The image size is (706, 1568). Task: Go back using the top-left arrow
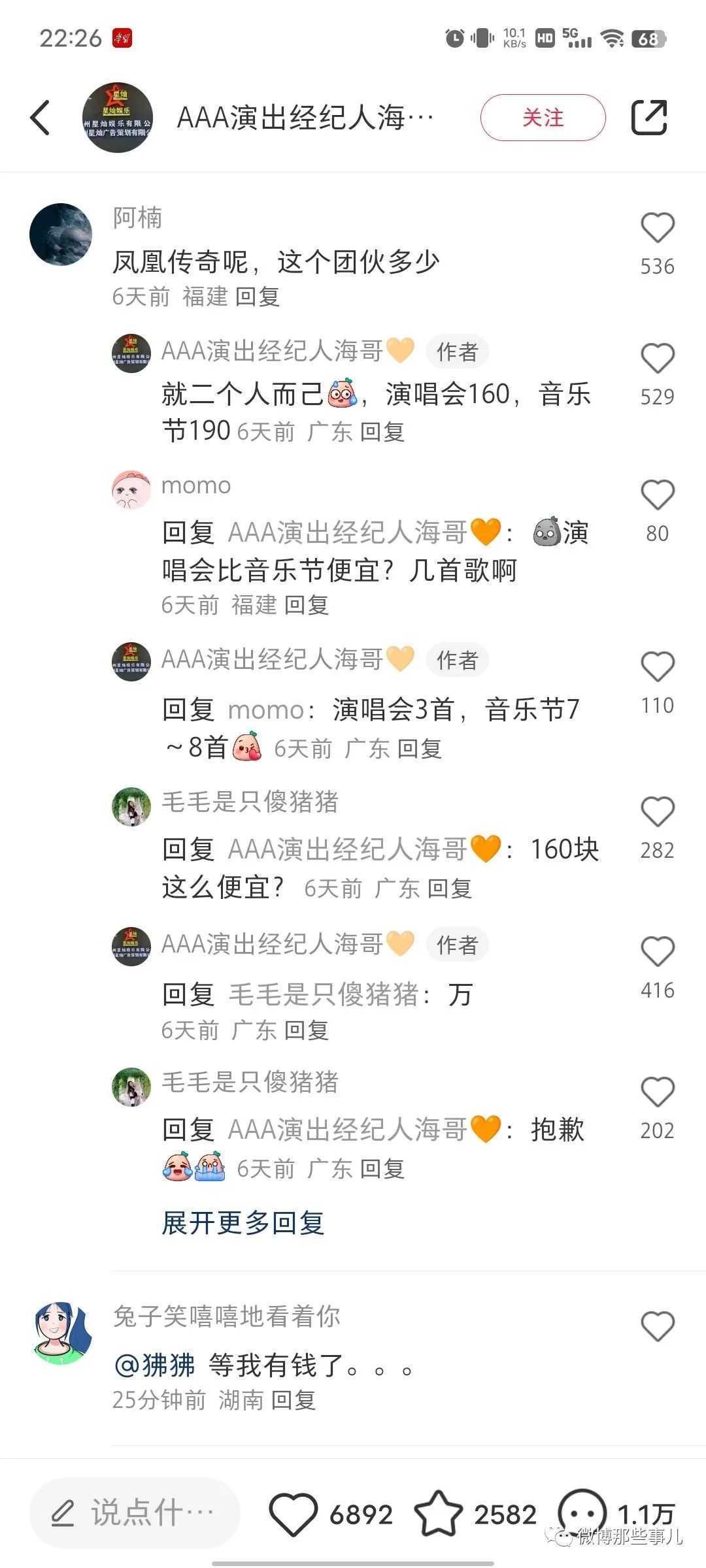41,118
